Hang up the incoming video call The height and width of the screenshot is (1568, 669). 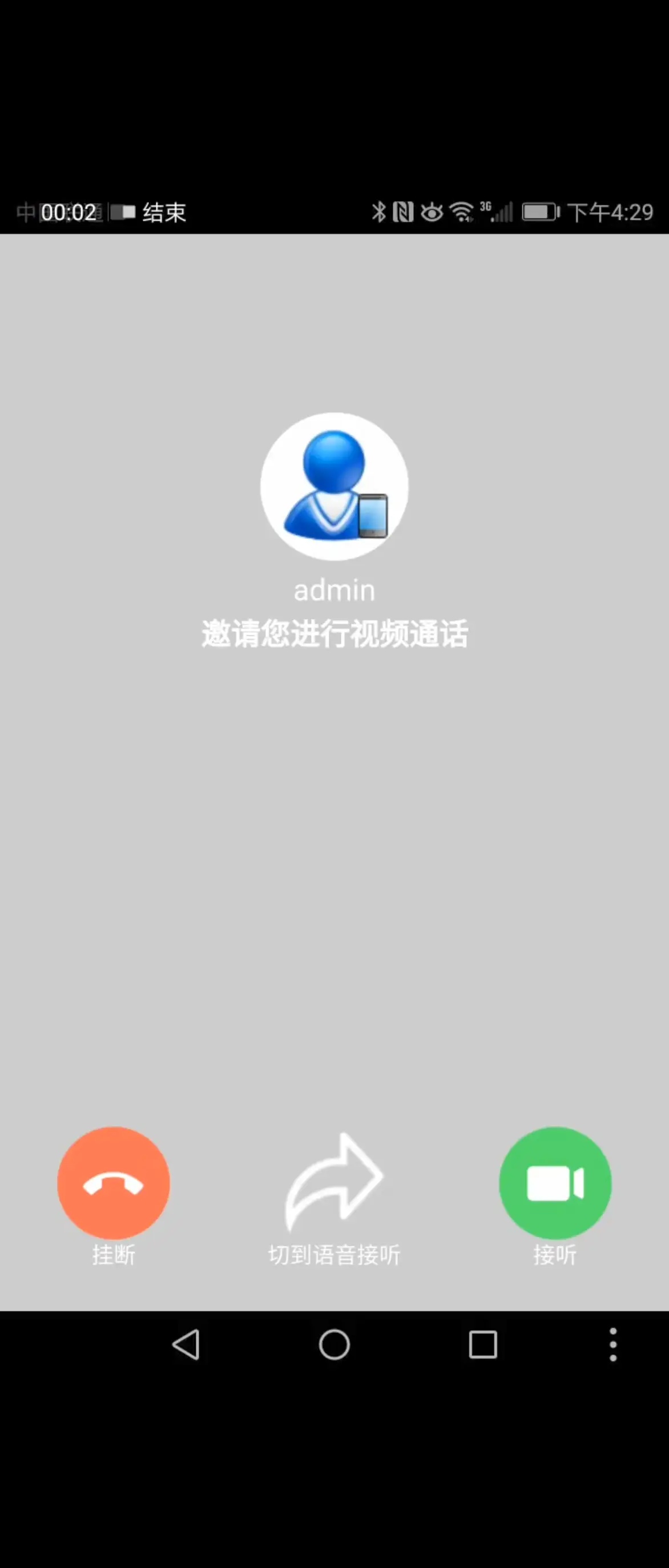coord(113,1183)
